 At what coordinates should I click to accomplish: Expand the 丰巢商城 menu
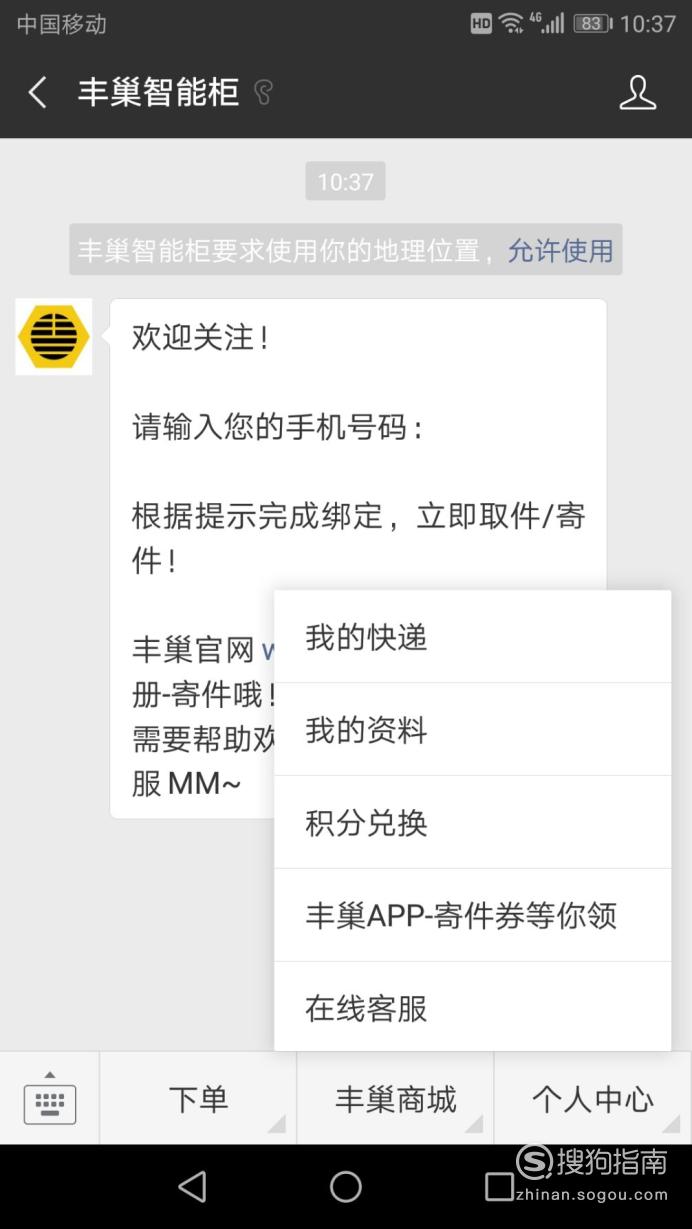point(395,1099)
